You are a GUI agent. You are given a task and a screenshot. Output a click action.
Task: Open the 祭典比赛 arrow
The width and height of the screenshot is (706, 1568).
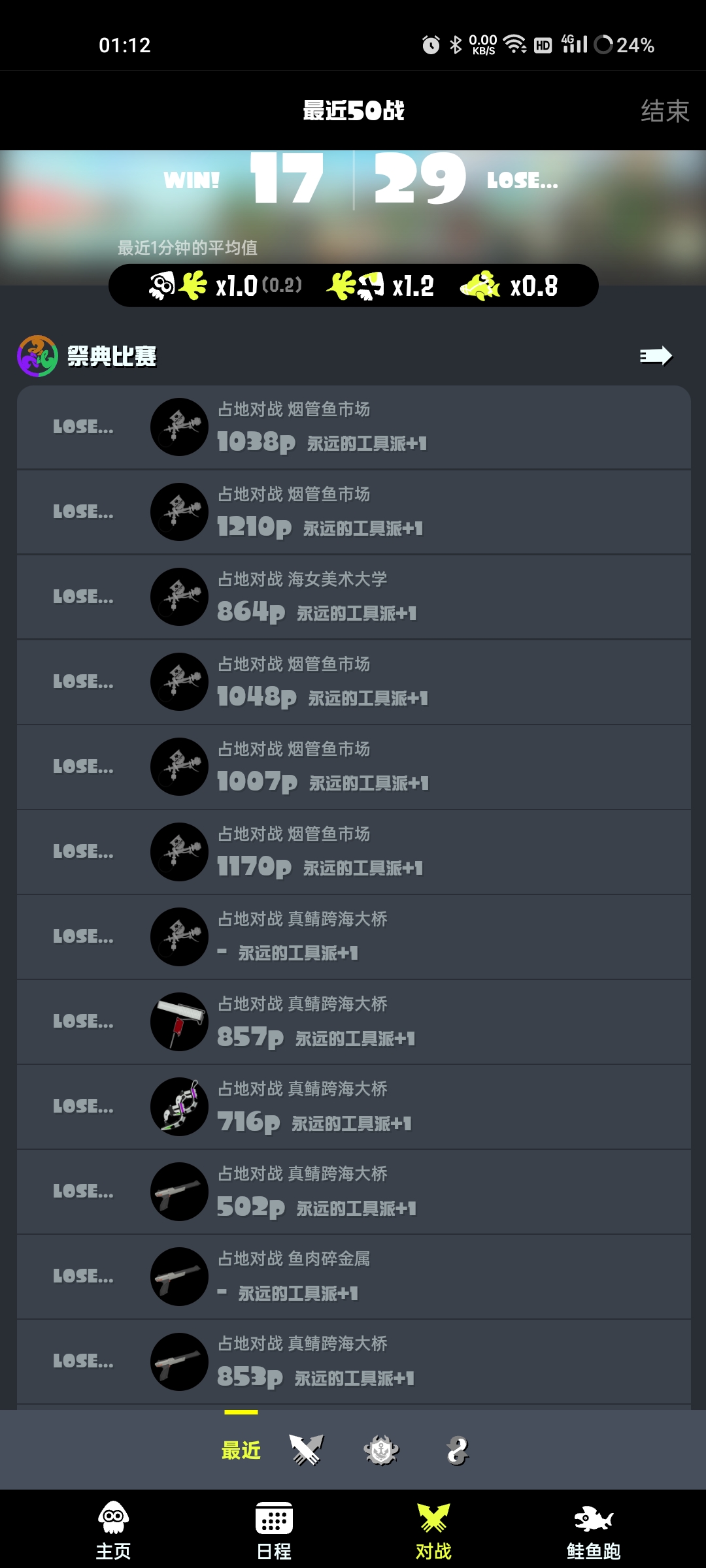point(656,356)
